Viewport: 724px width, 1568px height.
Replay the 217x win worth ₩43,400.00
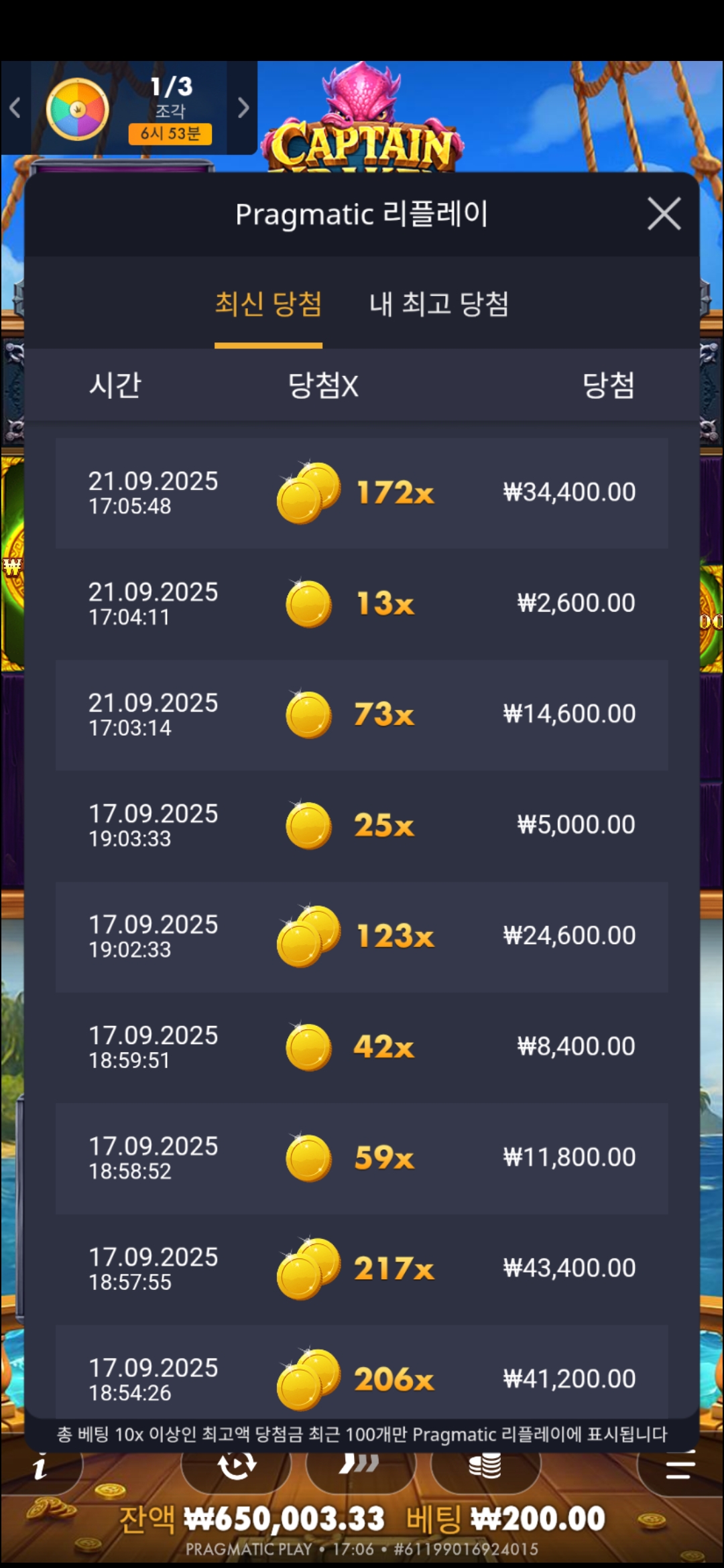pyautogui.click(x=362, y=1268)
